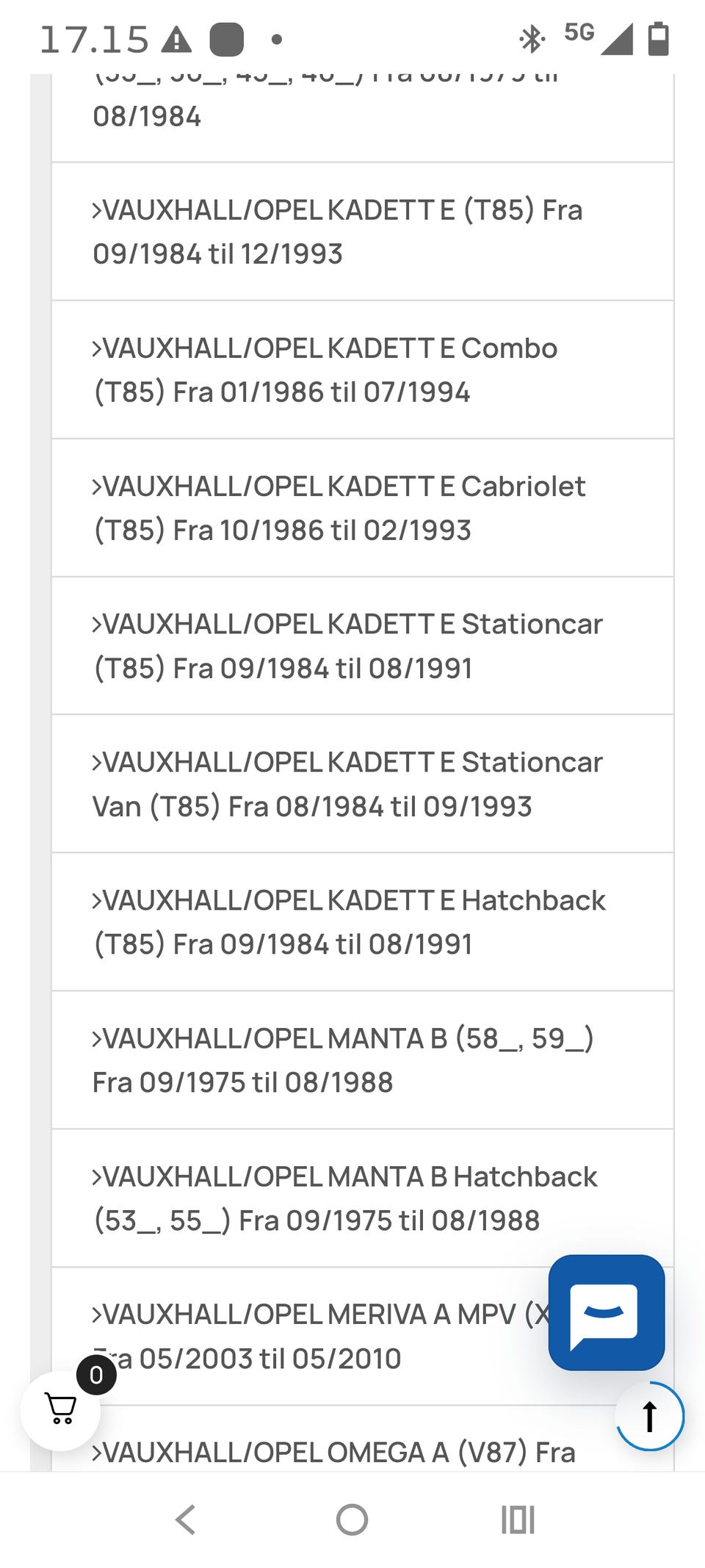The height and width of the screenshot is (1568, 705).
Task: Open the recent apps overview
Action: pyautogui.click(x=518, y=1520)
